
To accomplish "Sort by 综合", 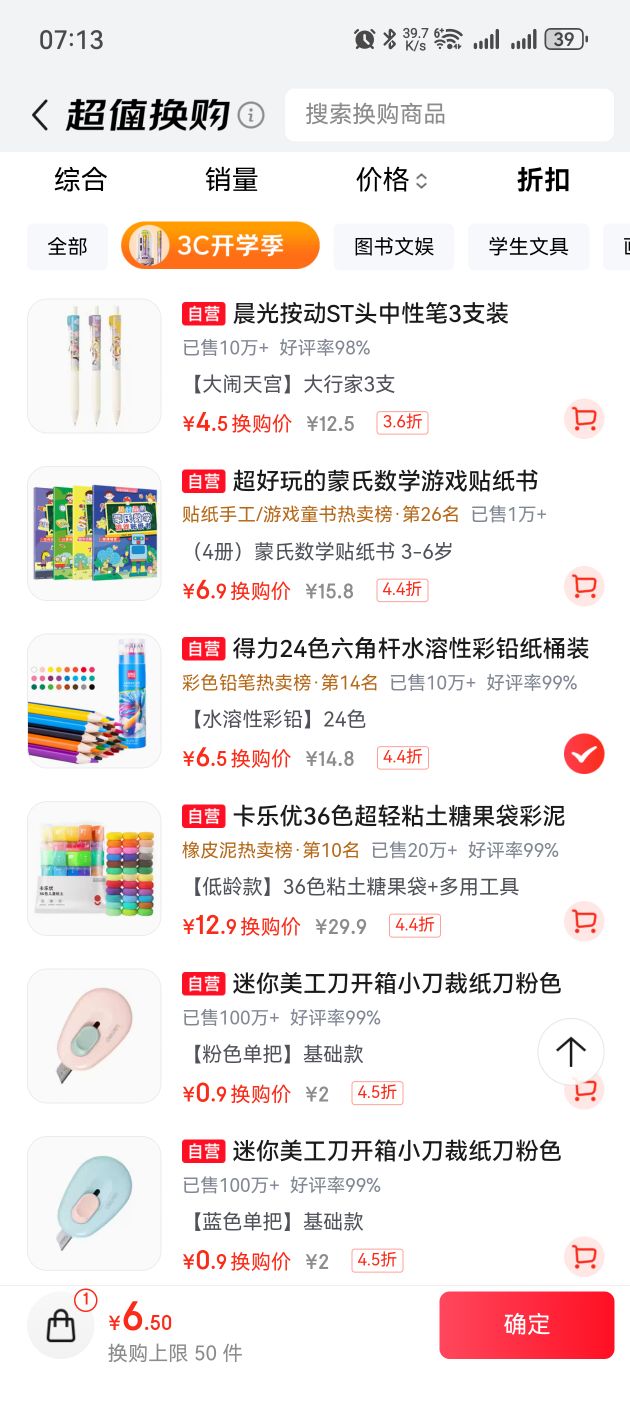I will tap(80, 180).
